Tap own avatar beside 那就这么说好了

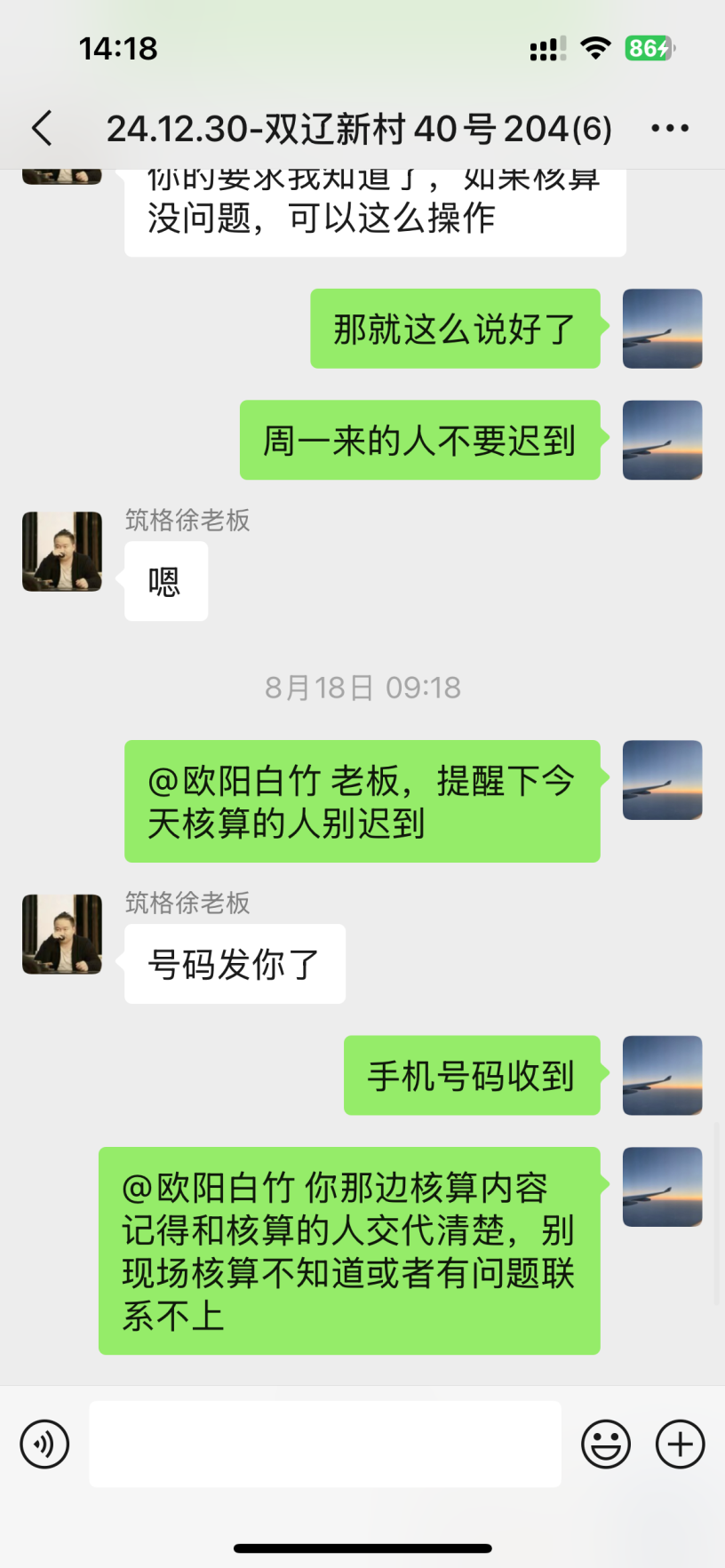pyautogui.click(x=662, y=329)
